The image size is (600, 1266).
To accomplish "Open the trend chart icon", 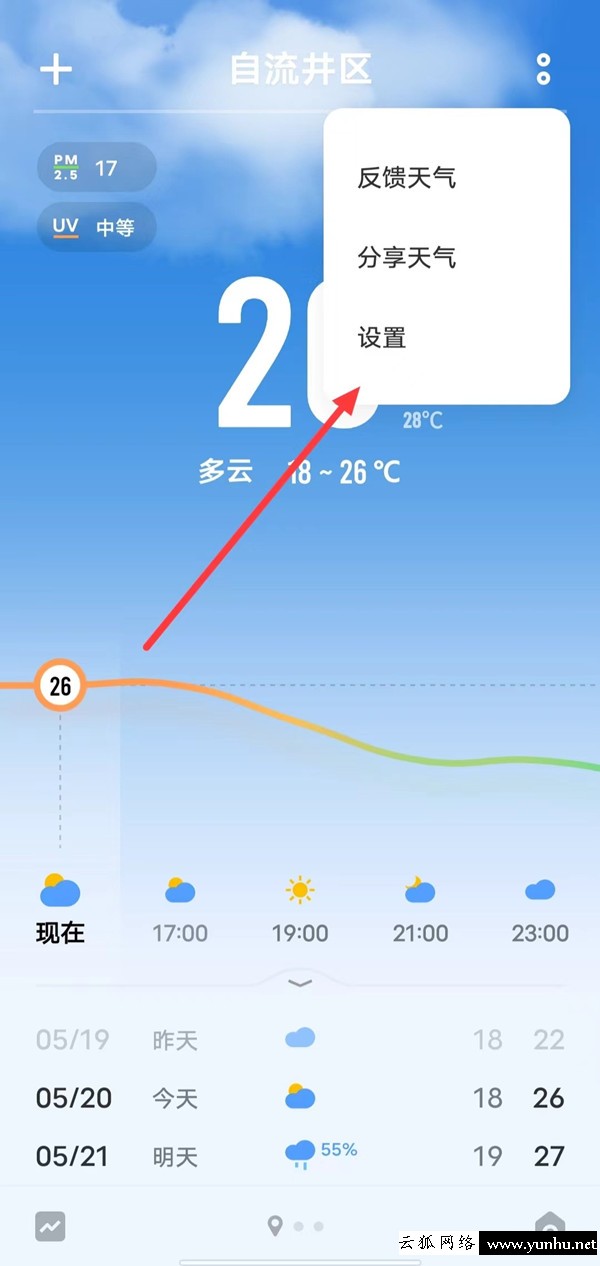I will point(50,1226).
